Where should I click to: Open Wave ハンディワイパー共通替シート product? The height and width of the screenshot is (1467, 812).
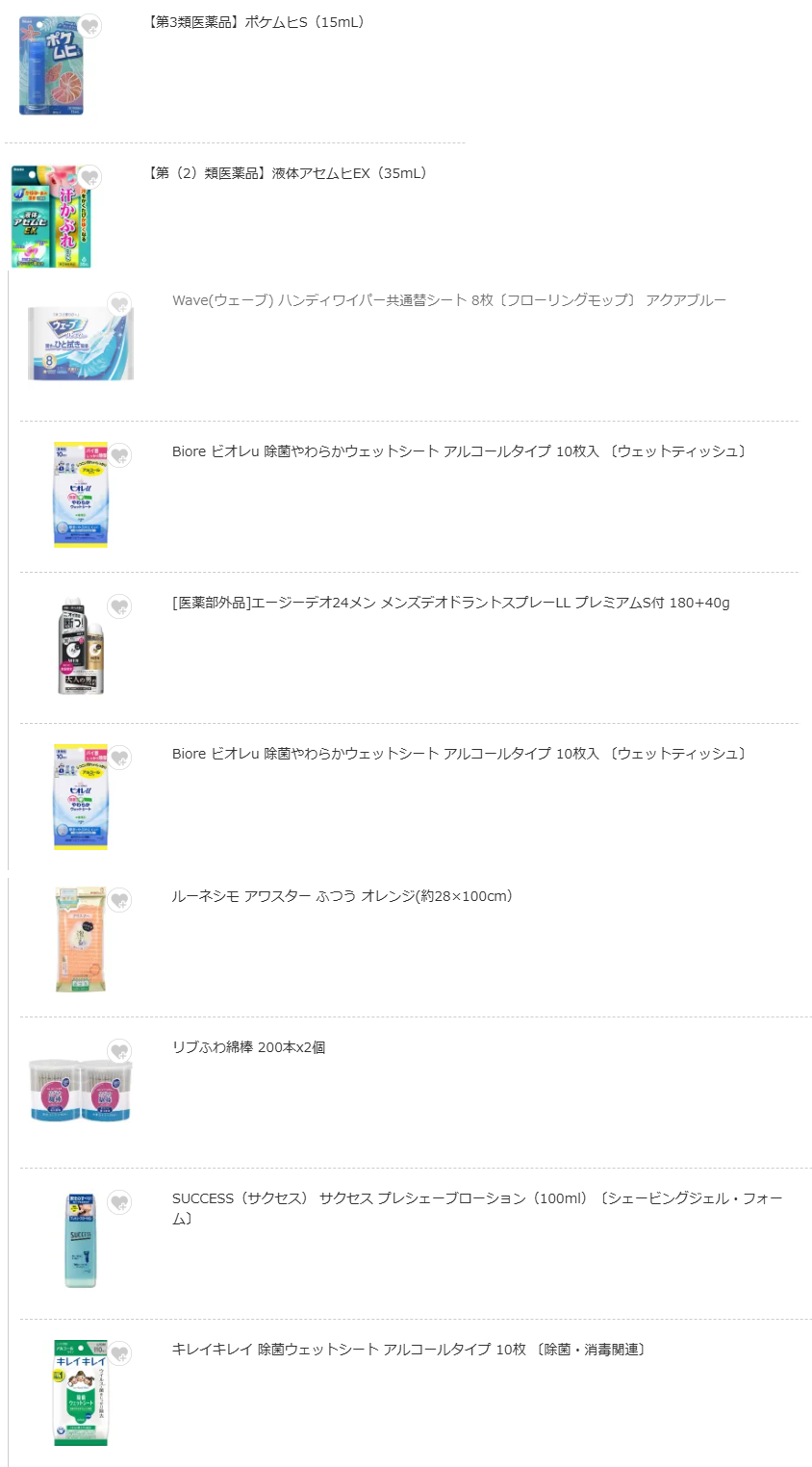tap(448, 300)
